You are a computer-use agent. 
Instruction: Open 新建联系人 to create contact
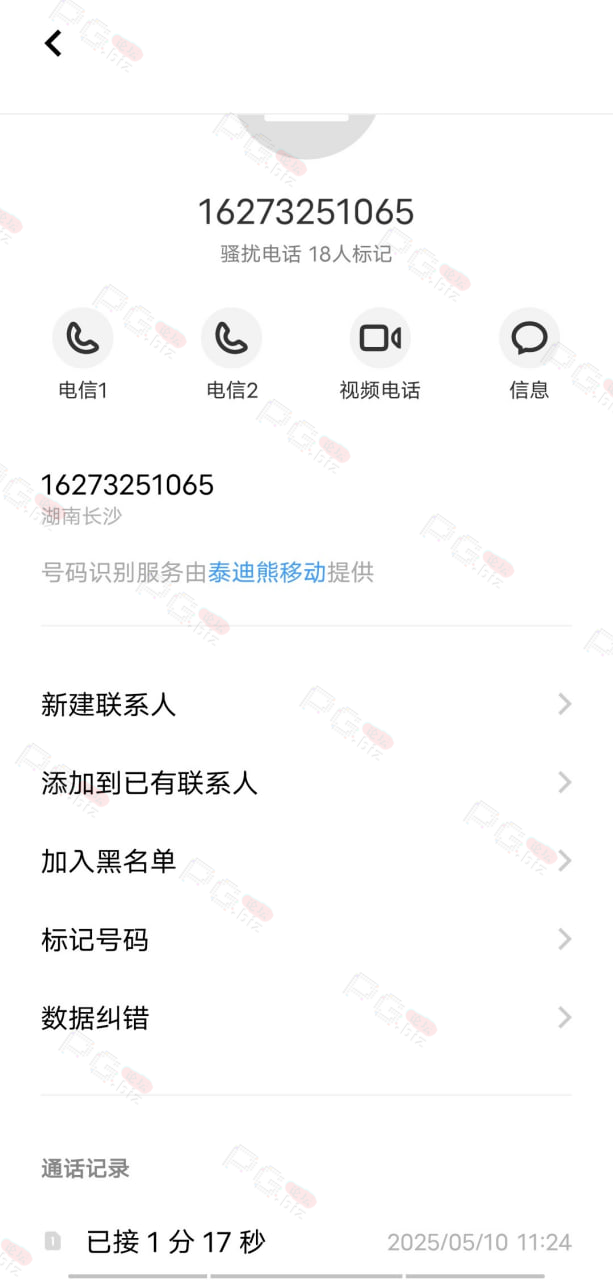pyautogui.click(x=306, y=704)
